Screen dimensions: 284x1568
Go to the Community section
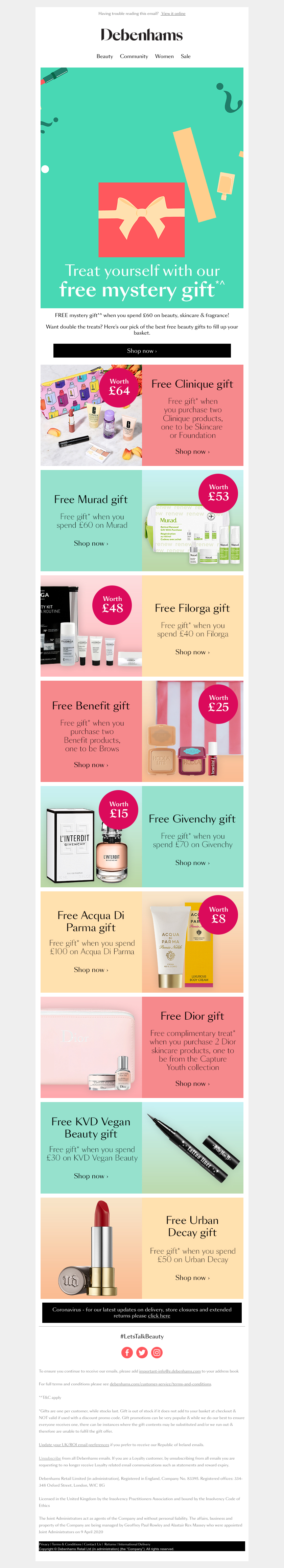coord(134,56)
